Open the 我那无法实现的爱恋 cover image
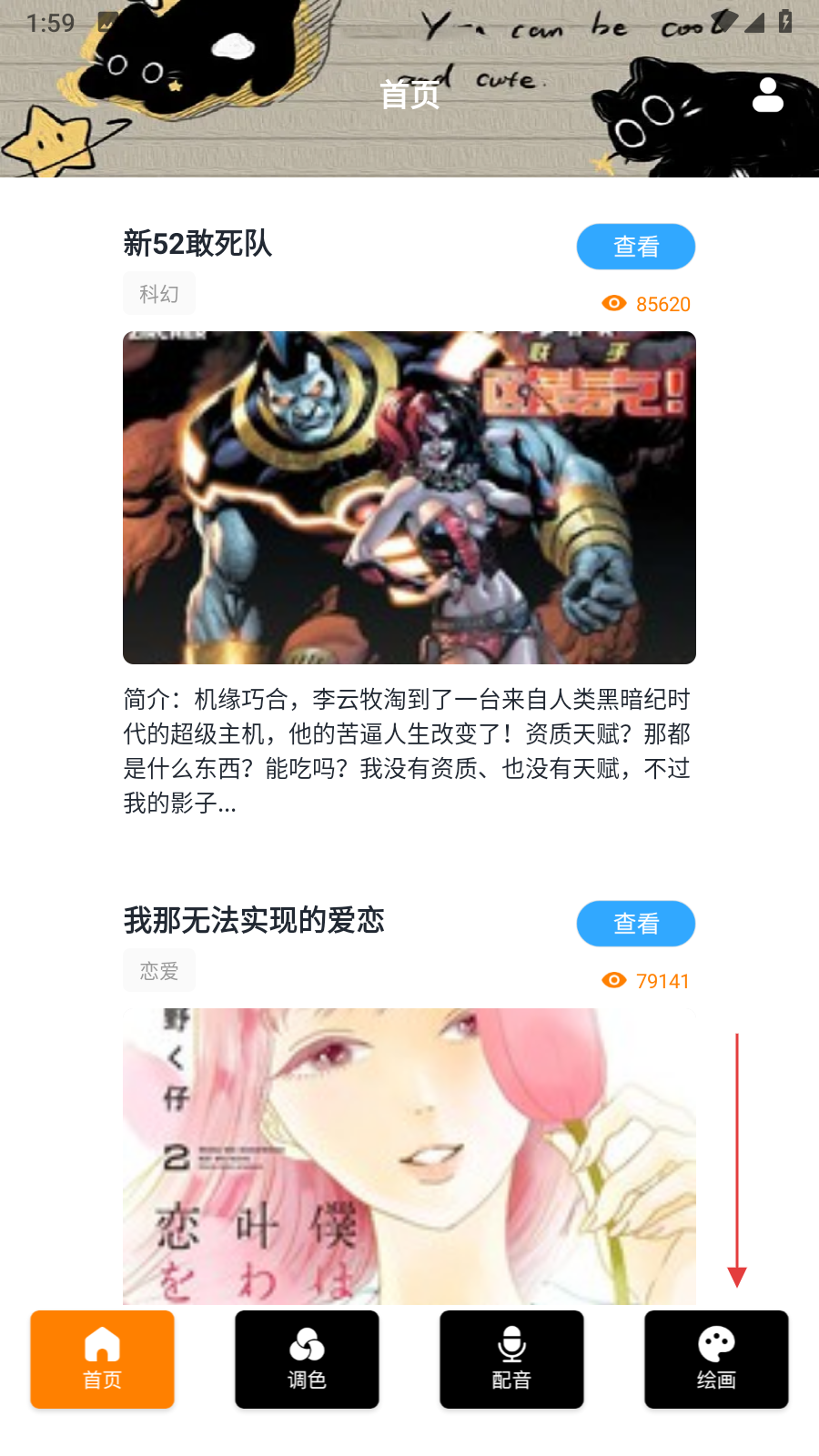Image resolution: width=819 pixels, height=1456 pixels. point(409,1156)
